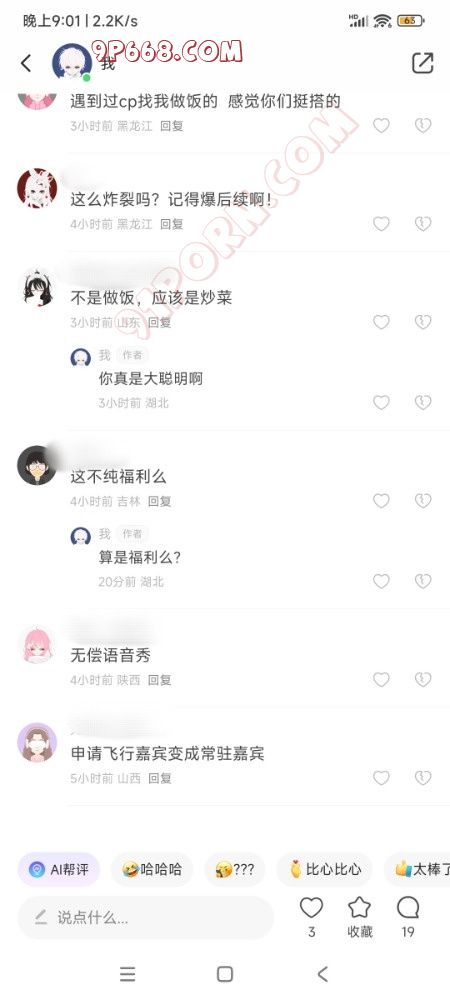Like the author's reply 你真是大聪明啊

coord(381,402)
